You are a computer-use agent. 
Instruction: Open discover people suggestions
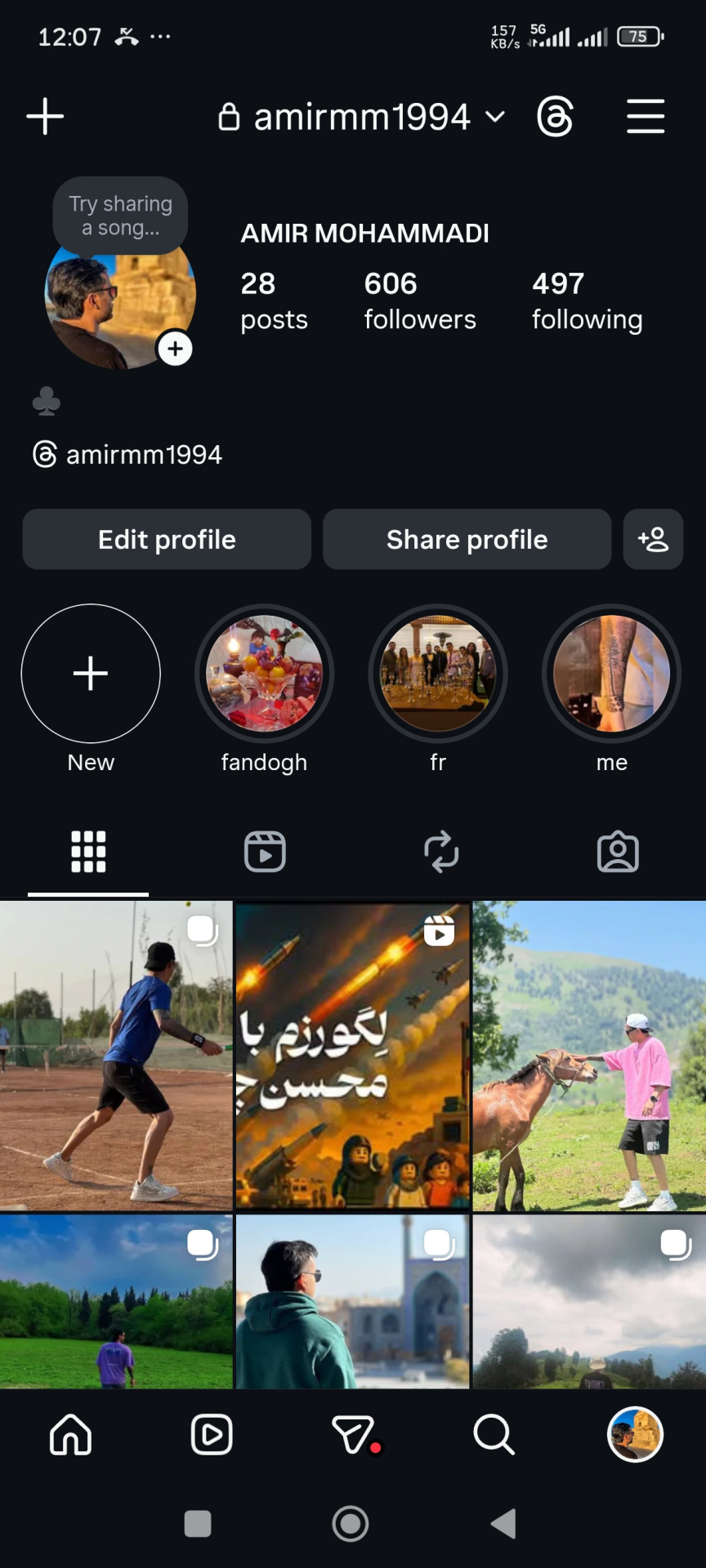pyautogui.click(x=653, y=540)
